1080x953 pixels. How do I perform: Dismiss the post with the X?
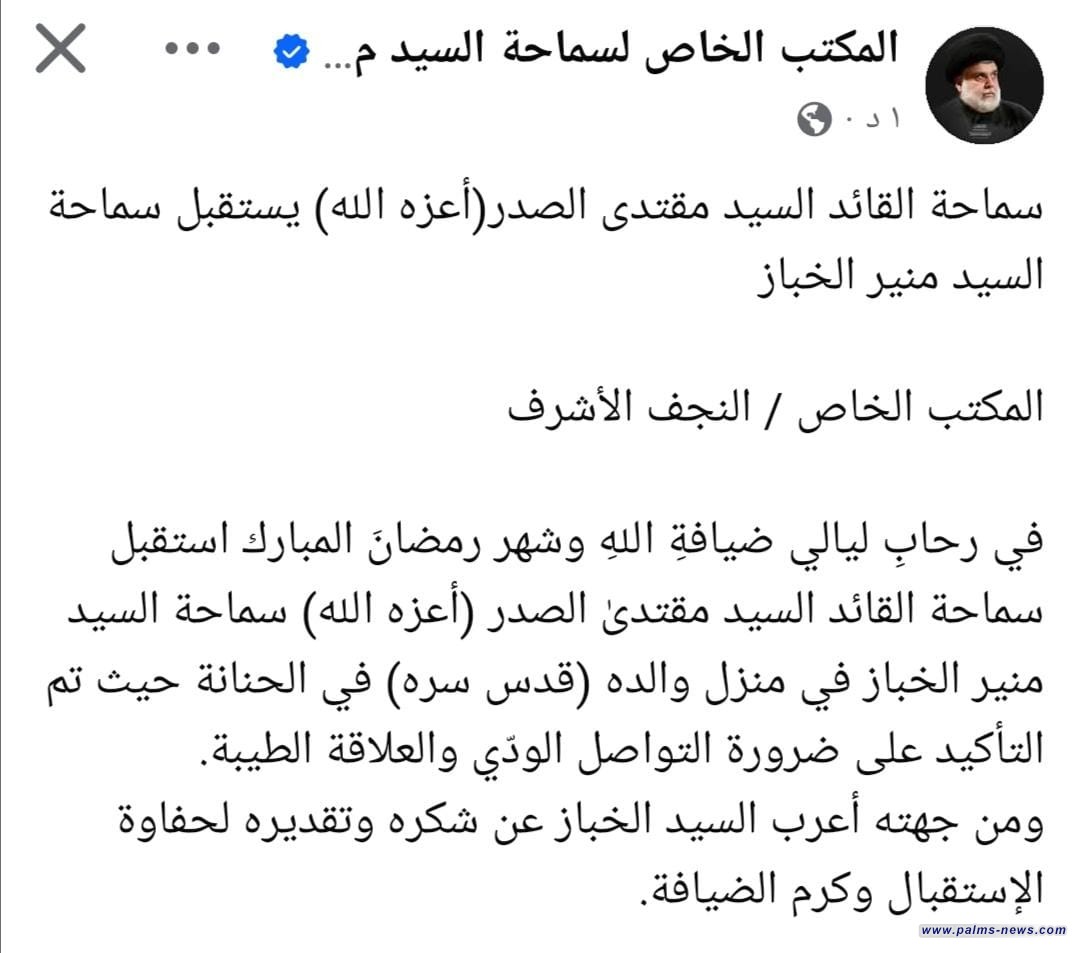click(60, 50)
